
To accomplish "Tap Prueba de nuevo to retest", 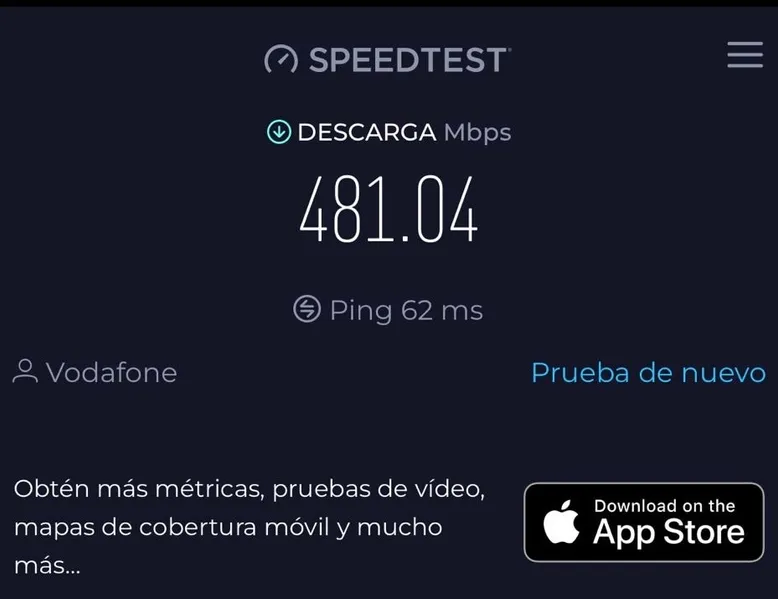I will [x=648, y=373].
